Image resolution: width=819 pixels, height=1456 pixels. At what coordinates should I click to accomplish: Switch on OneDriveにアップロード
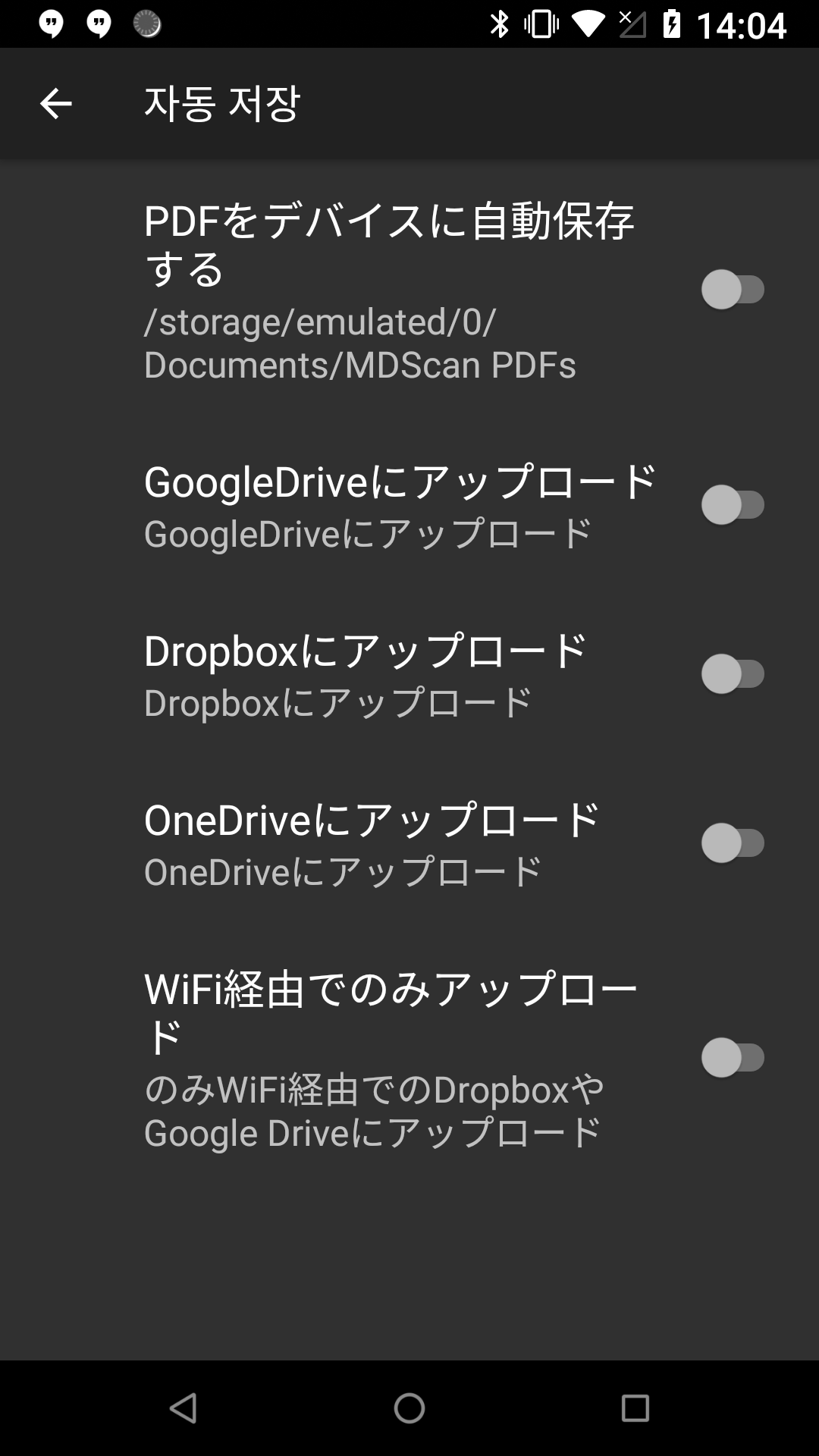(x=733, y=843)
